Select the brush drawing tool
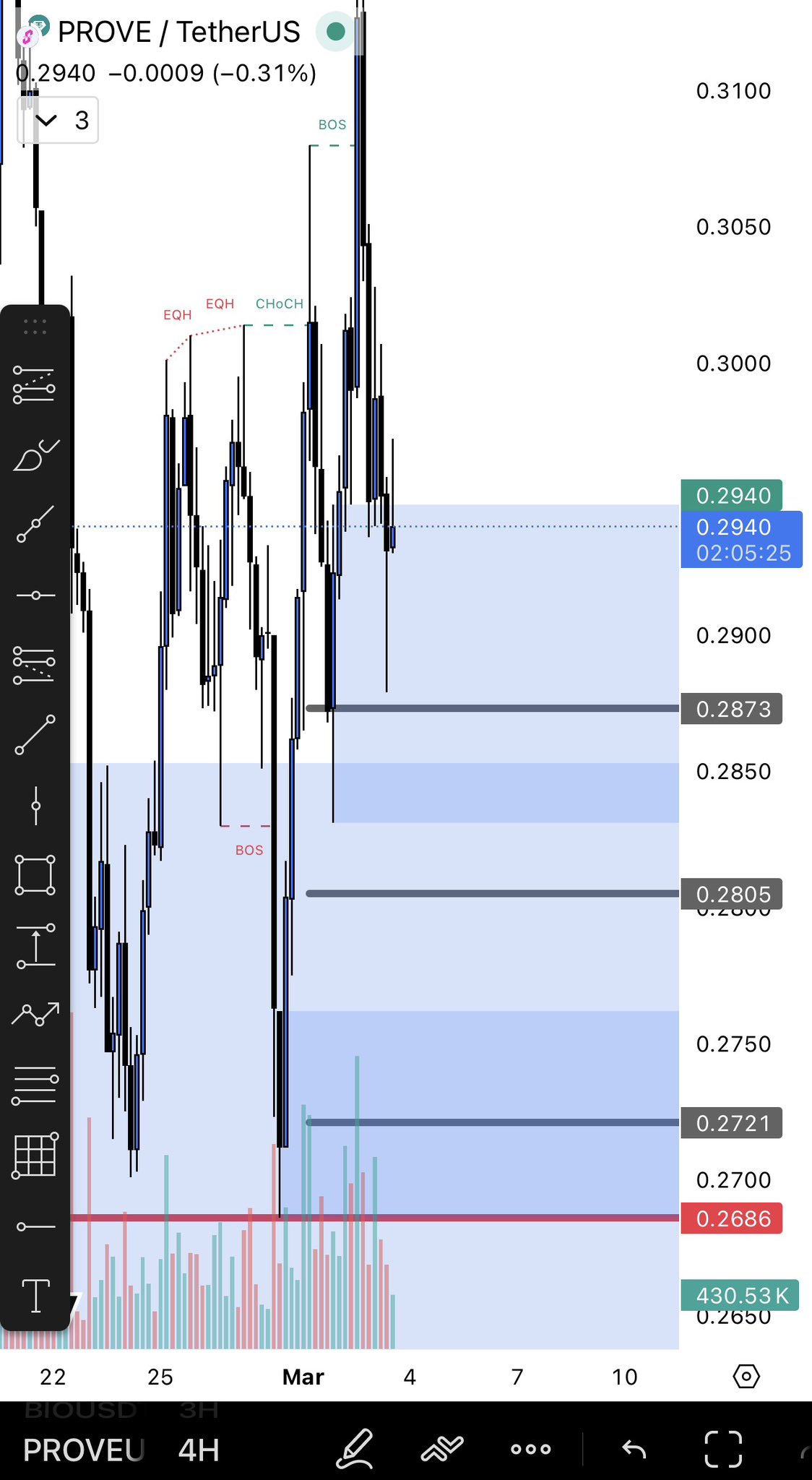The image size is (812, 1480). [x=35, y=455]
